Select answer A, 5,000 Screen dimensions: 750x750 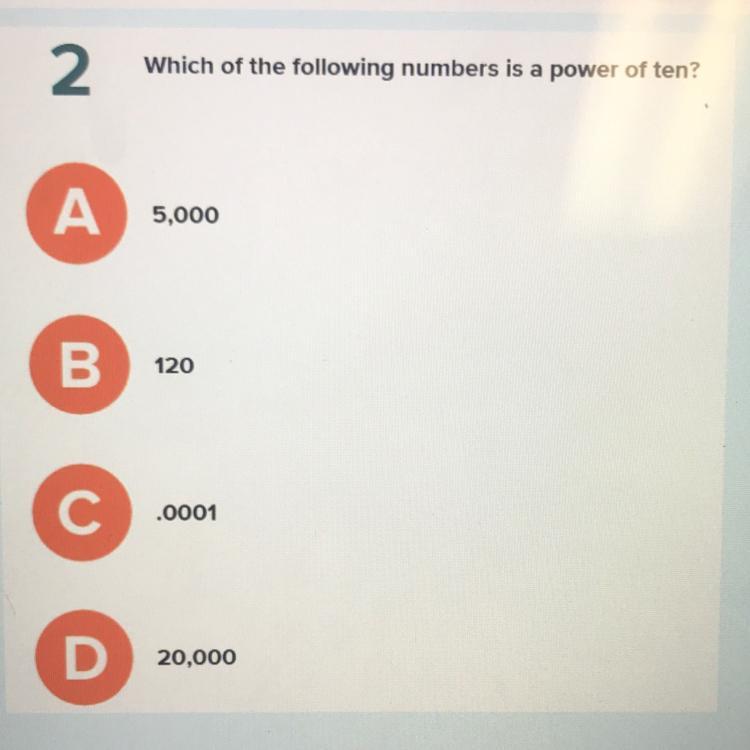77,214
